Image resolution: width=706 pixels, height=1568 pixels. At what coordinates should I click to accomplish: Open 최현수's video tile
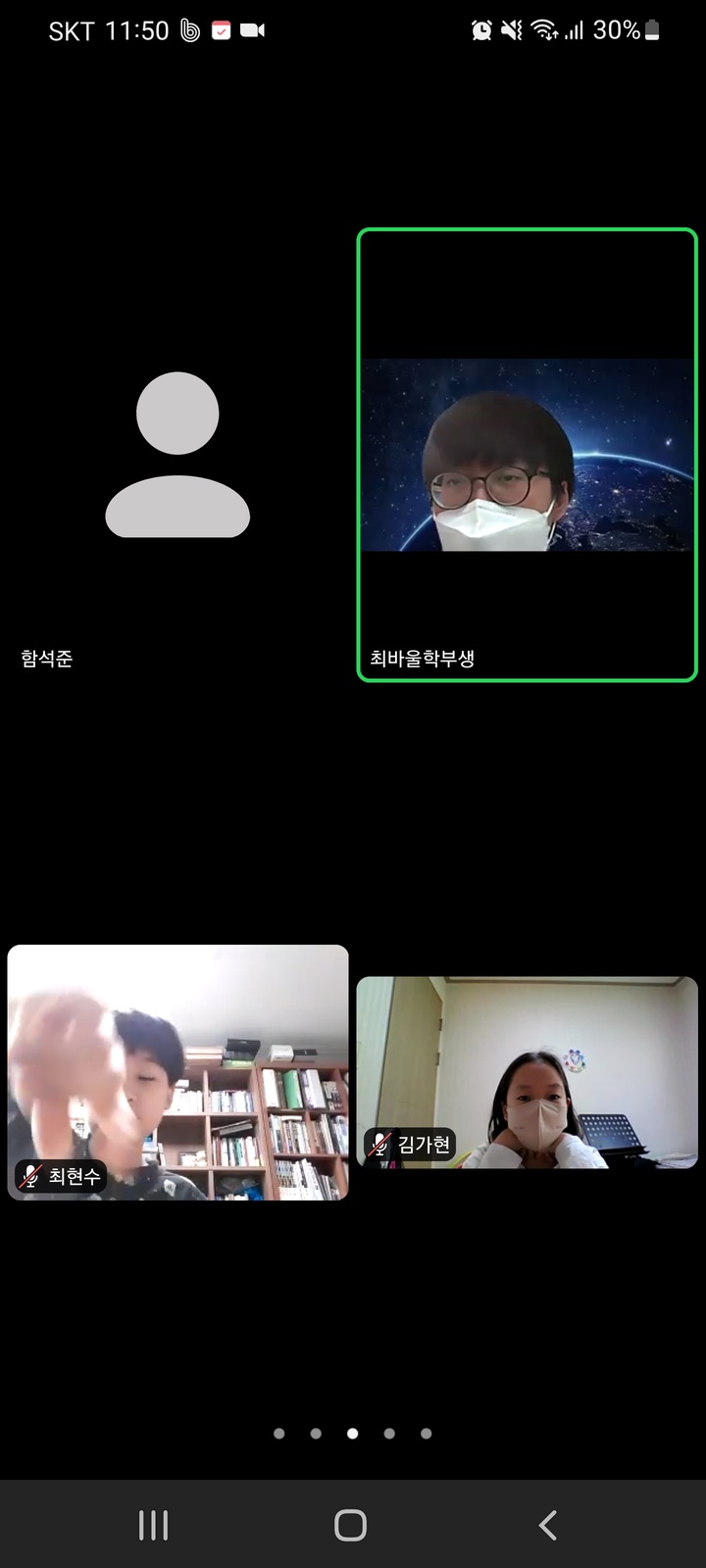[x=177, y=1072]
